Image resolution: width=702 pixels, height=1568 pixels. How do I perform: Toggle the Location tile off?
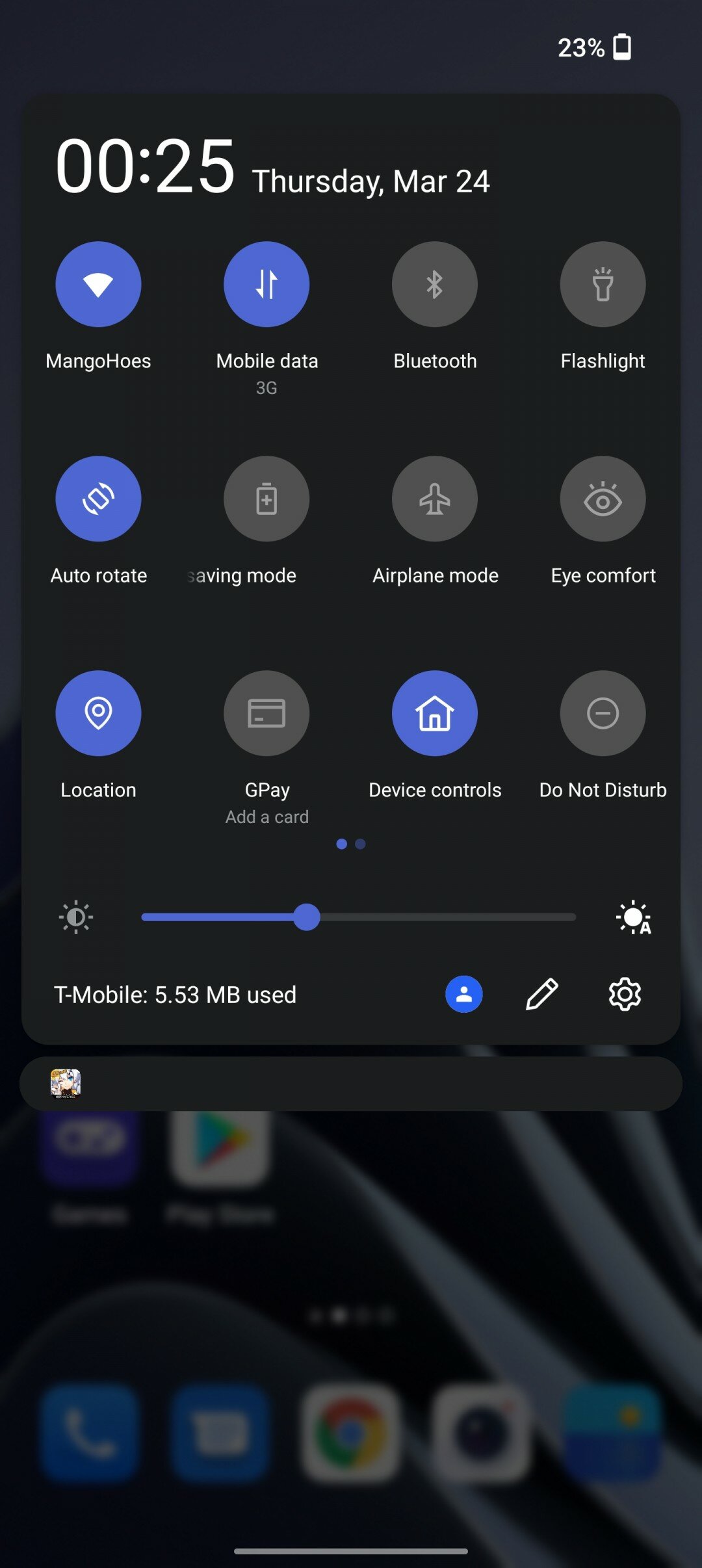pyautogui.click(x=98, y=713)
